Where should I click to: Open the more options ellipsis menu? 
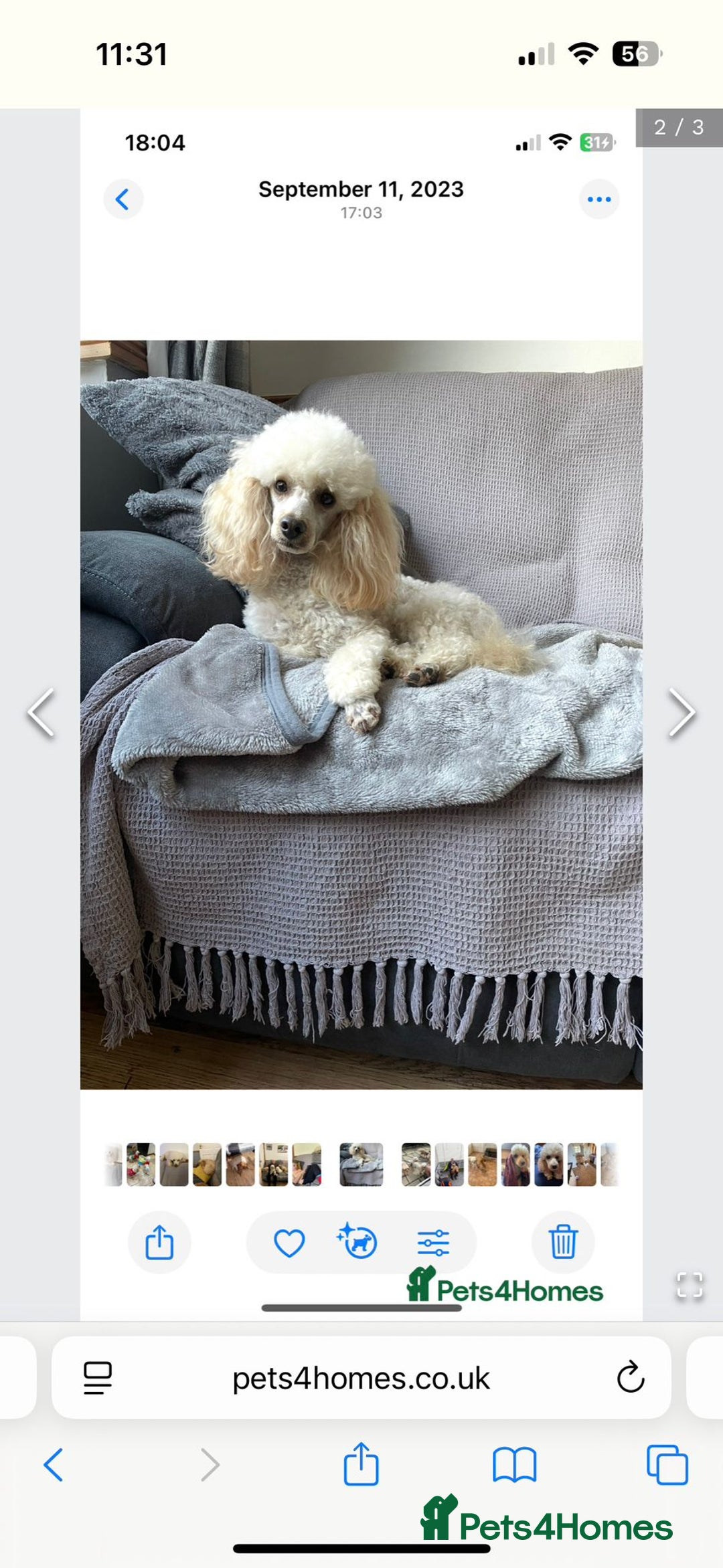coord(599,198)
